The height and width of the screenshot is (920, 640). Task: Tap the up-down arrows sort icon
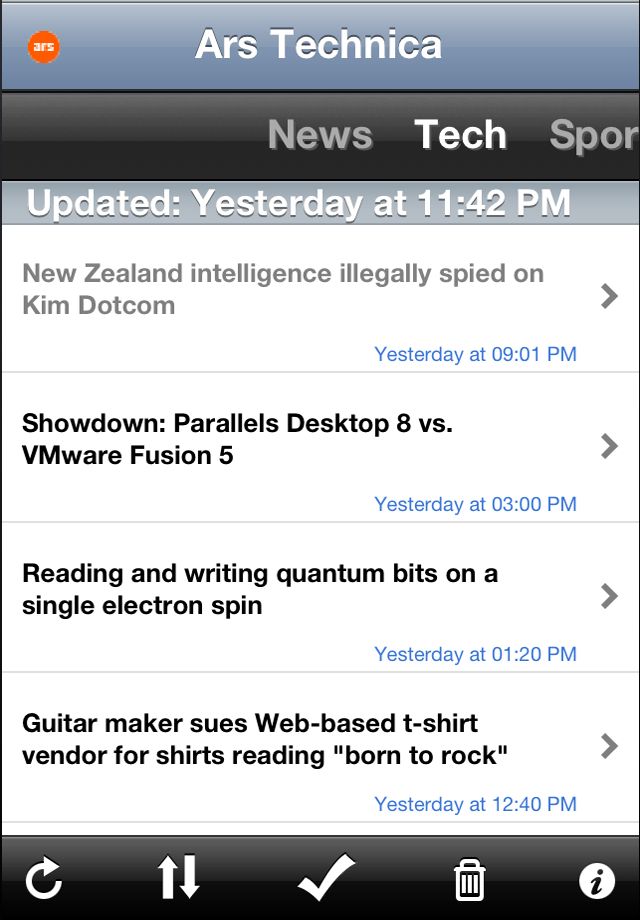178,877
